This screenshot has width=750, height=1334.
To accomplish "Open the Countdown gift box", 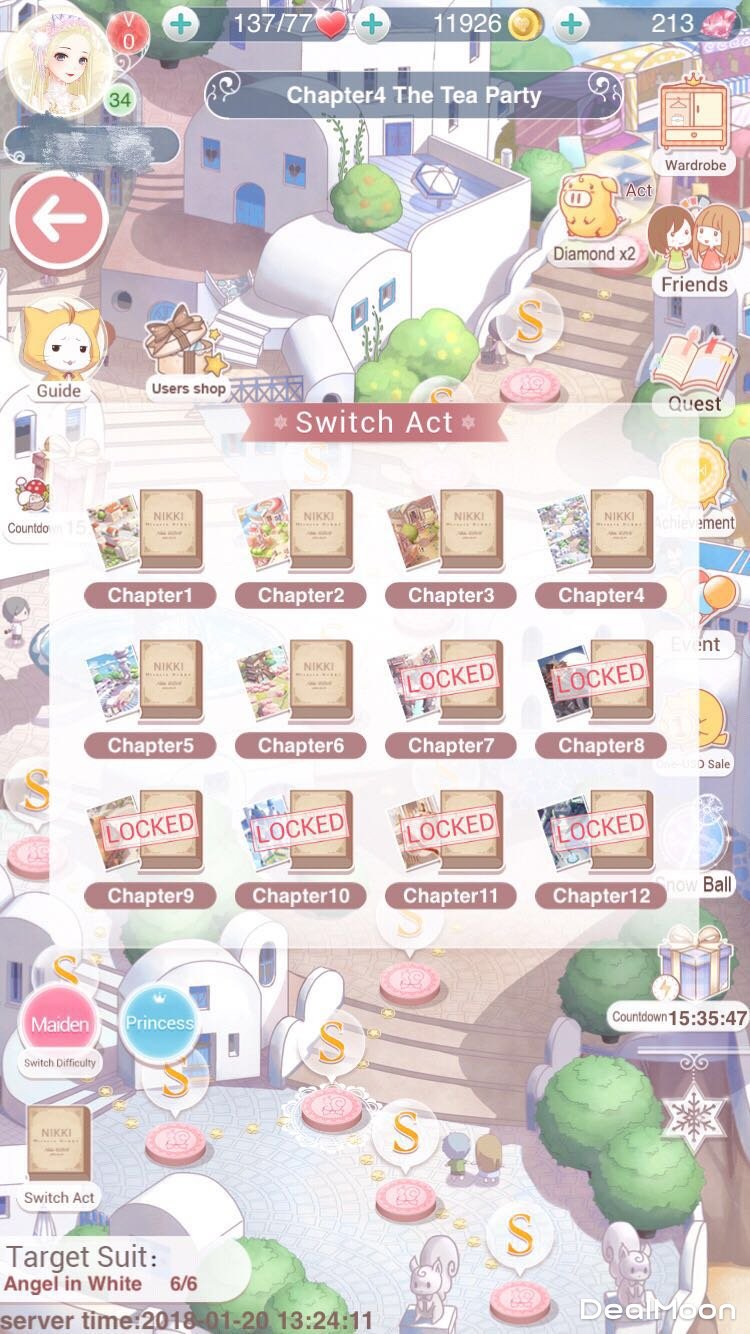I will (696, 965).
